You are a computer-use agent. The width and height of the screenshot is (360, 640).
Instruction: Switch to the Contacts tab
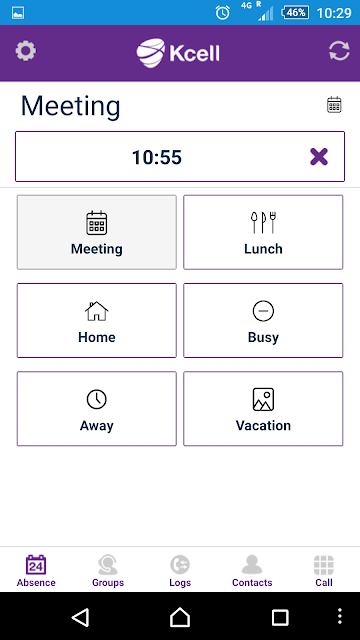(252, 571)
